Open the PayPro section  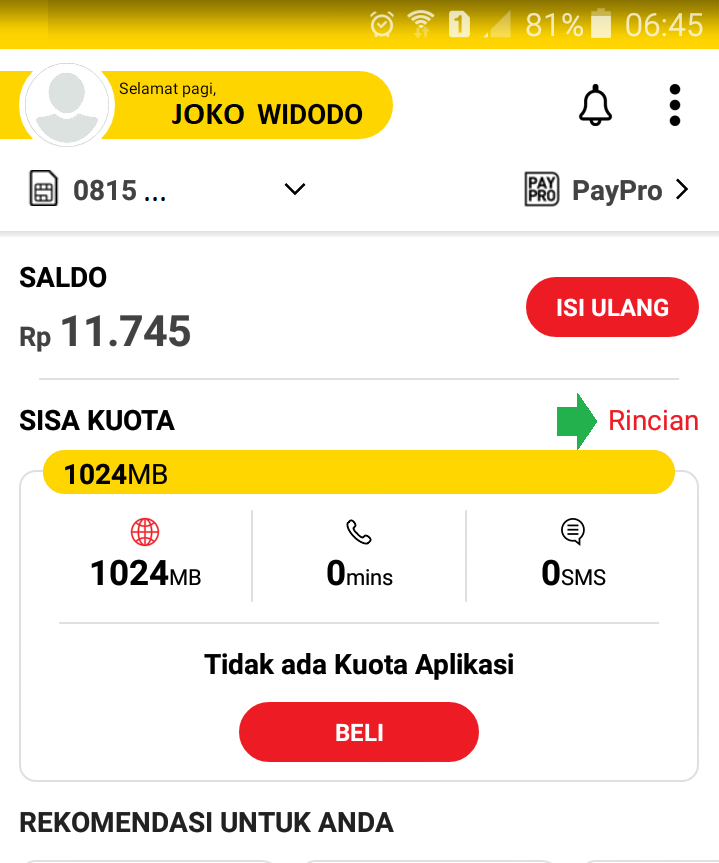pyautogui.click(x=607, y=189)
